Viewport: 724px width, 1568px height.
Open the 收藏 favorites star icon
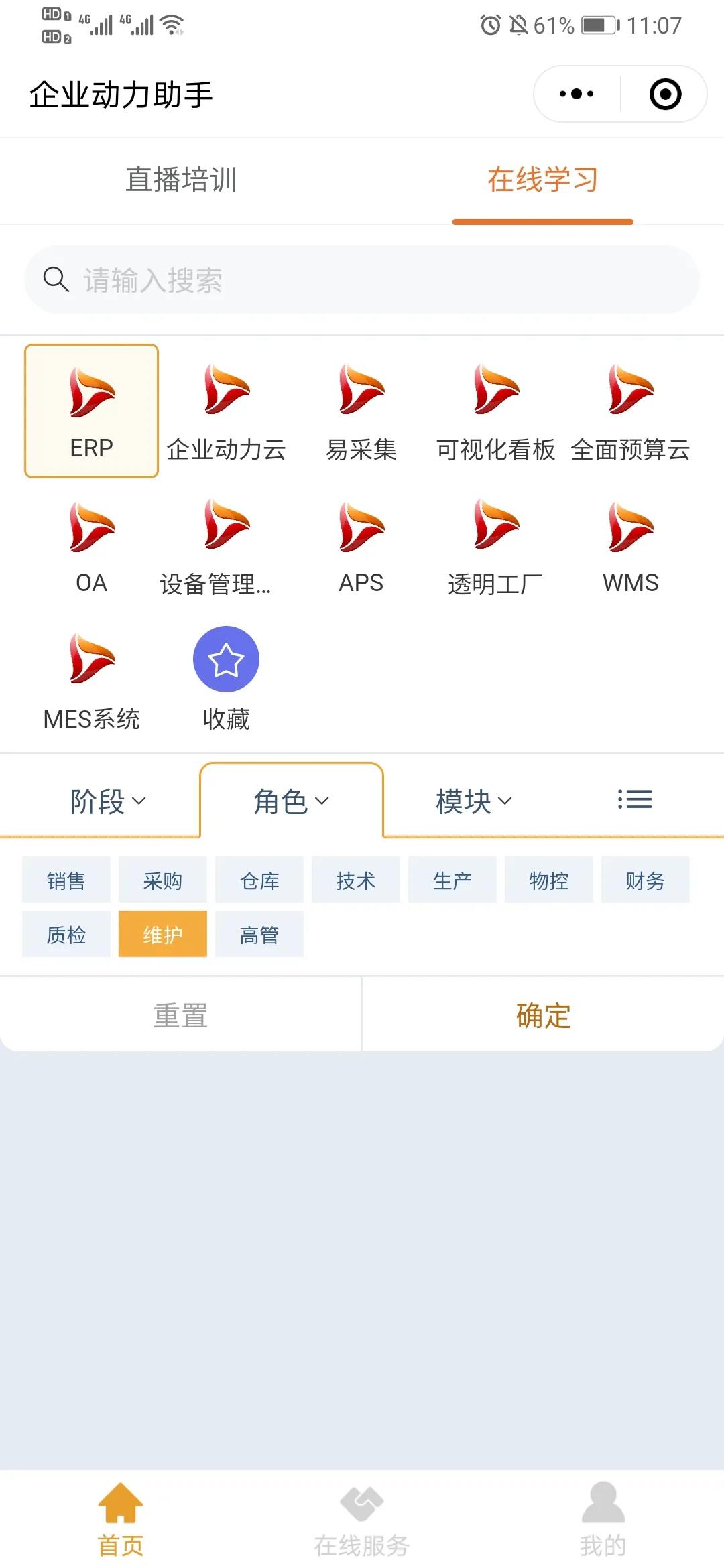pos(226,659)
